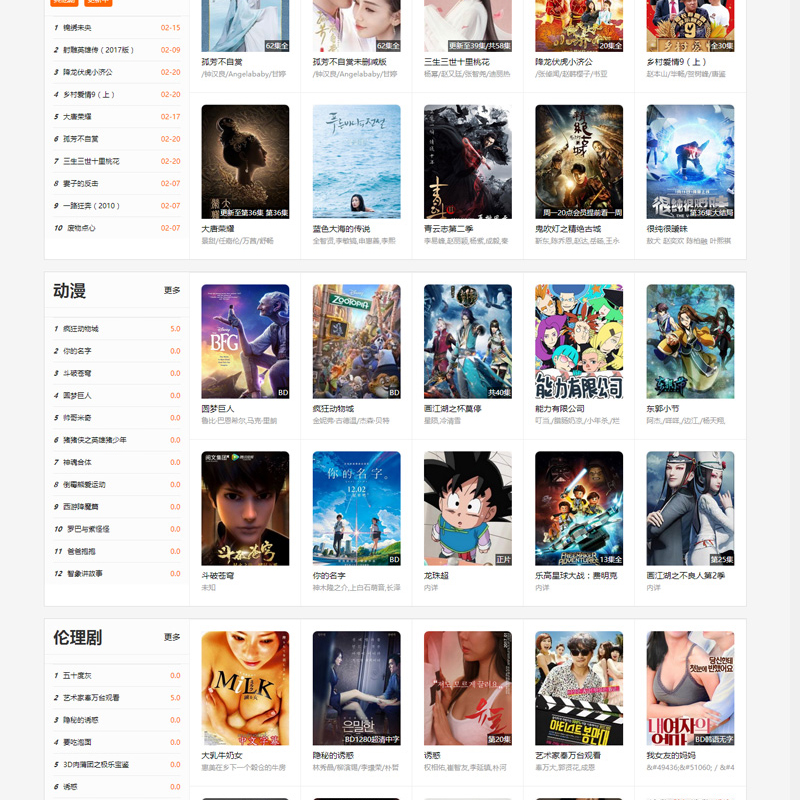Open 画江湖之杯莫停 poster

467,341
